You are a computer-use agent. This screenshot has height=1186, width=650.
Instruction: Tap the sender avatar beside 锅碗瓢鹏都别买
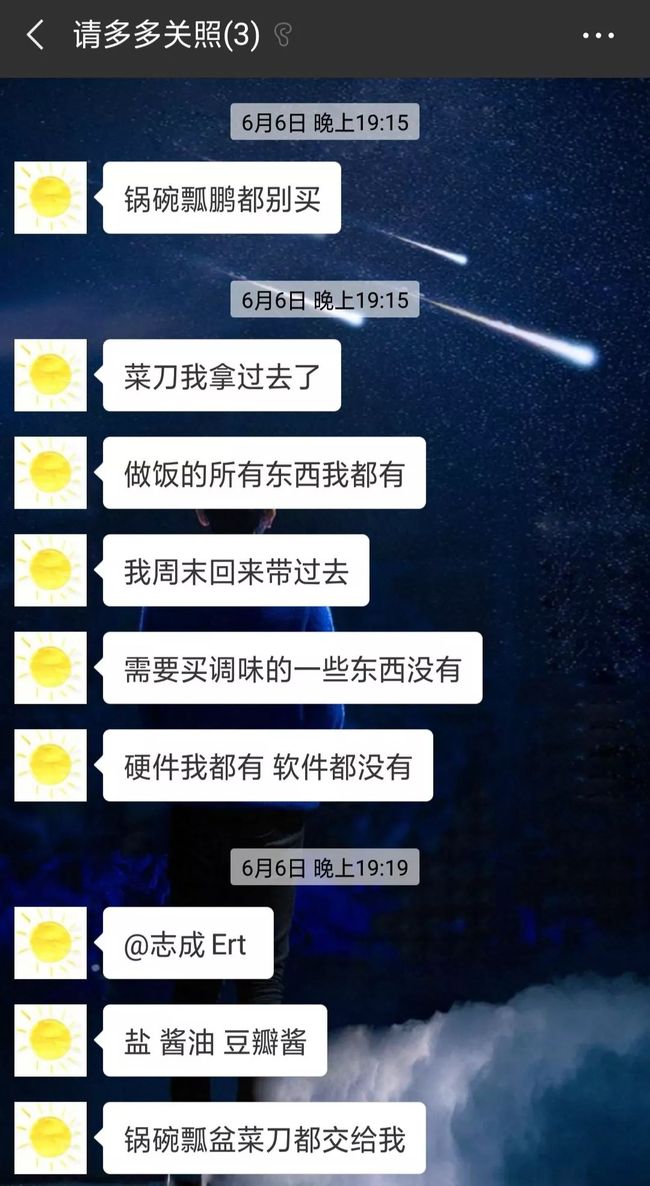(51, 197)
